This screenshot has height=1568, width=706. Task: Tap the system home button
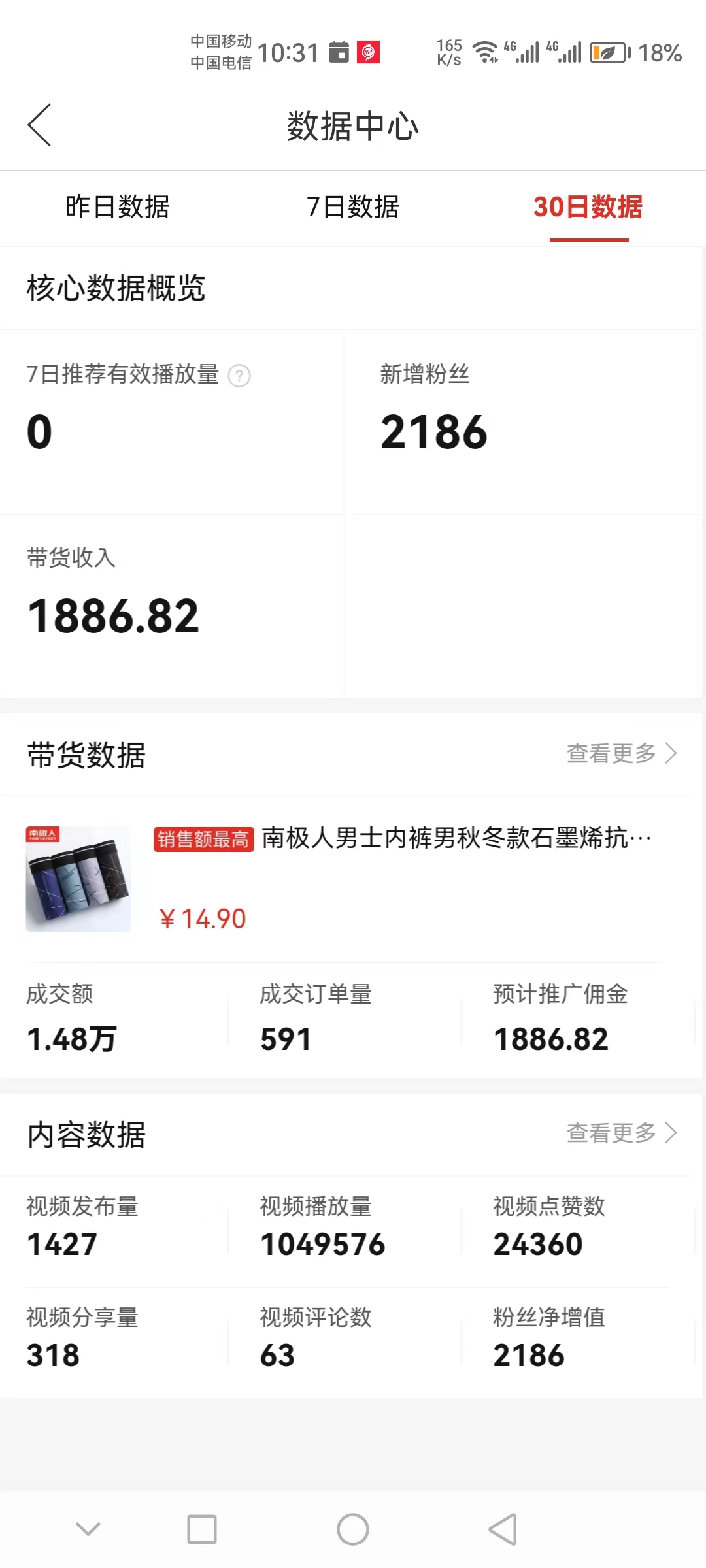coord(353,1529)
